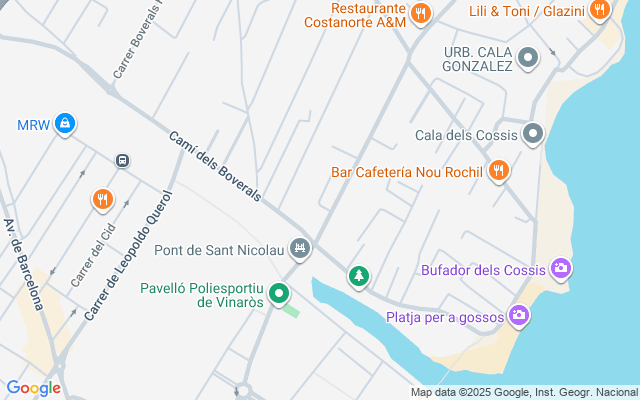
Task: Select the bus stop icon near Carrer del Cid
Action: coord(122,160)
